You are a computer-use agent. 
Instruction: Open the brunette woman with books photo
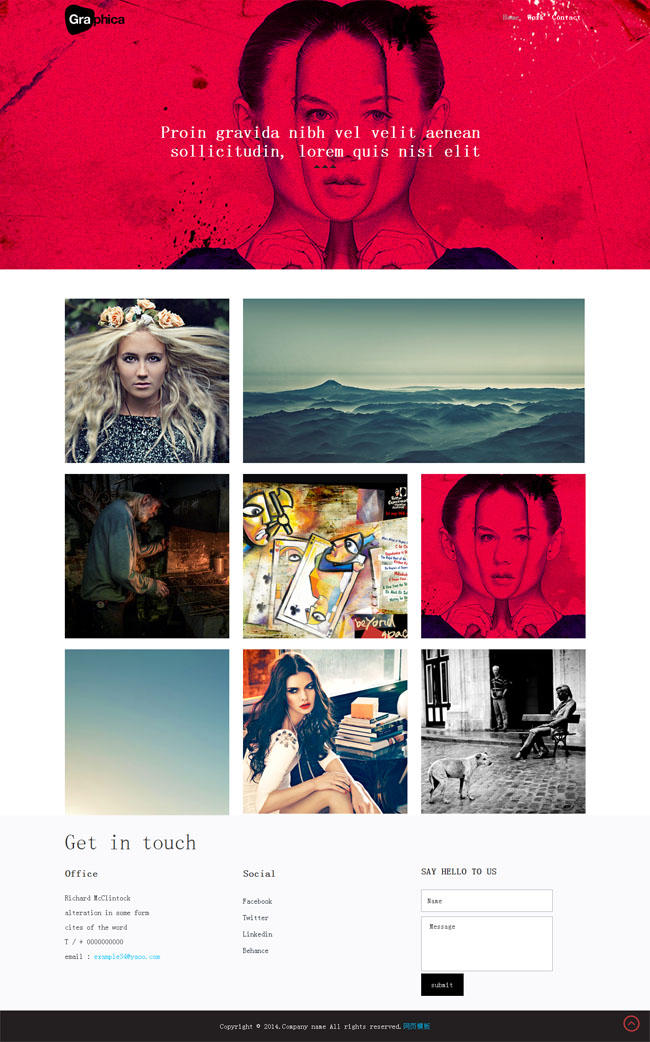[x=325, y=731]
